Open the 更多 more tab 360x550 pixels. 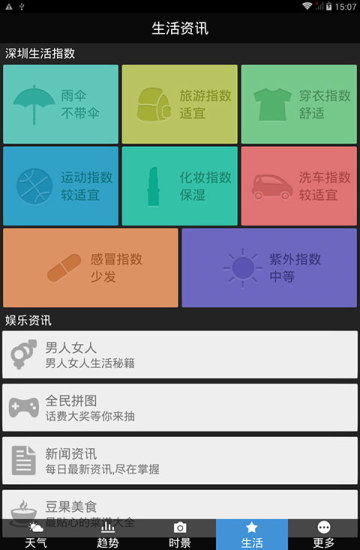point(324,535)
